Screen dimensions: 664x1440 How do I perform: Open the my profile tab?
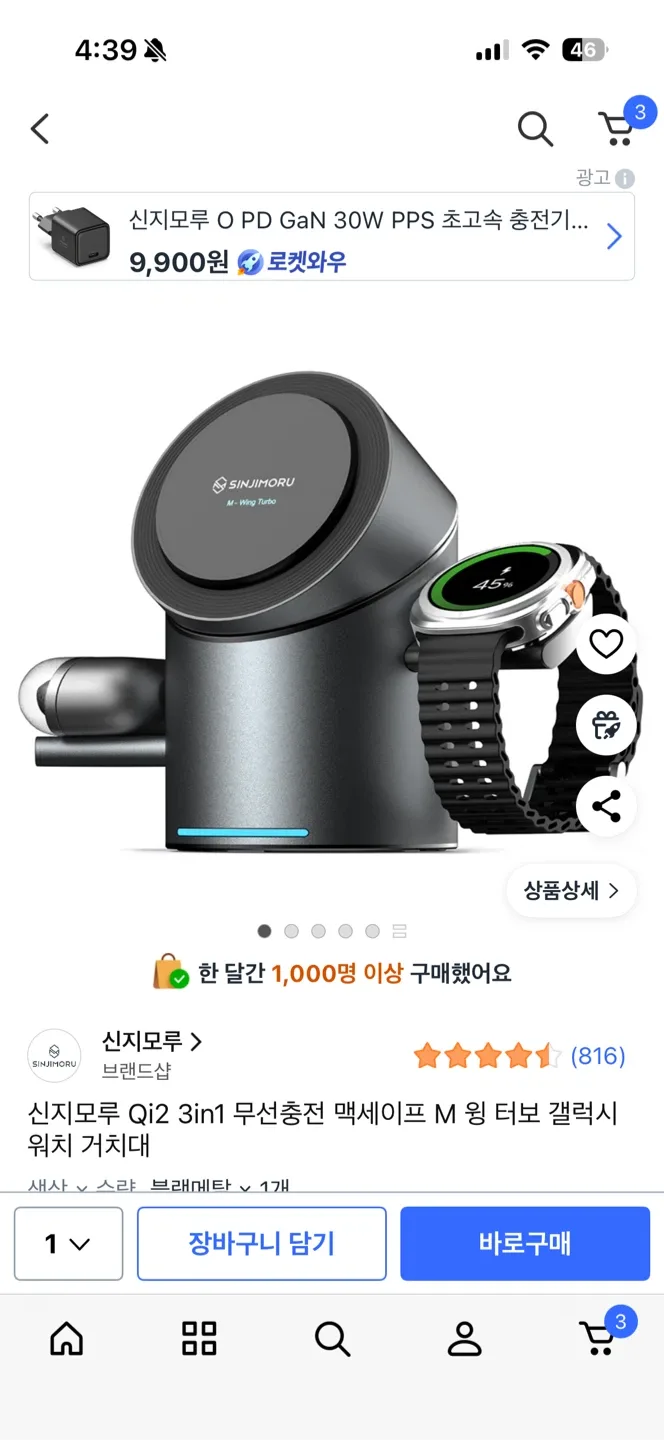(464, 1338)
